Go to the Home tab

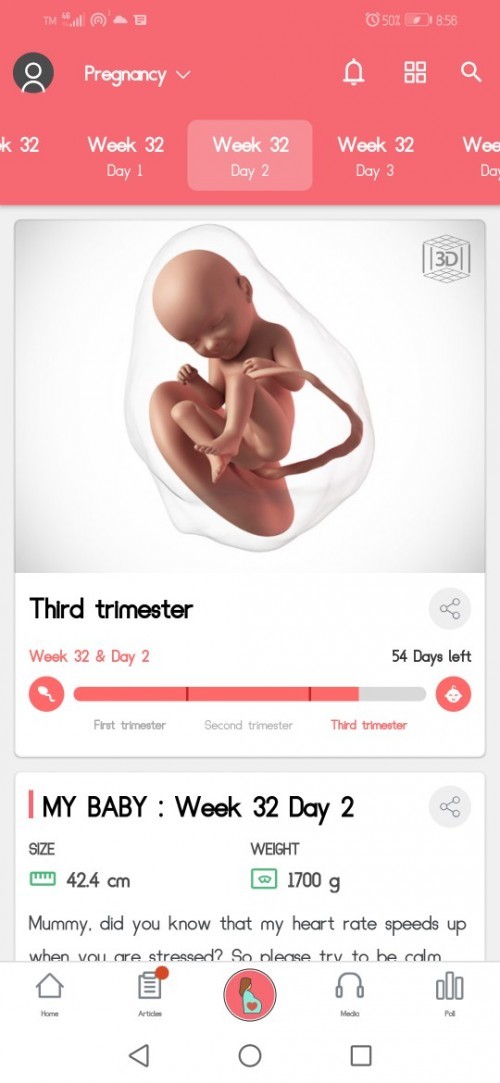click(x=49, y=993)
